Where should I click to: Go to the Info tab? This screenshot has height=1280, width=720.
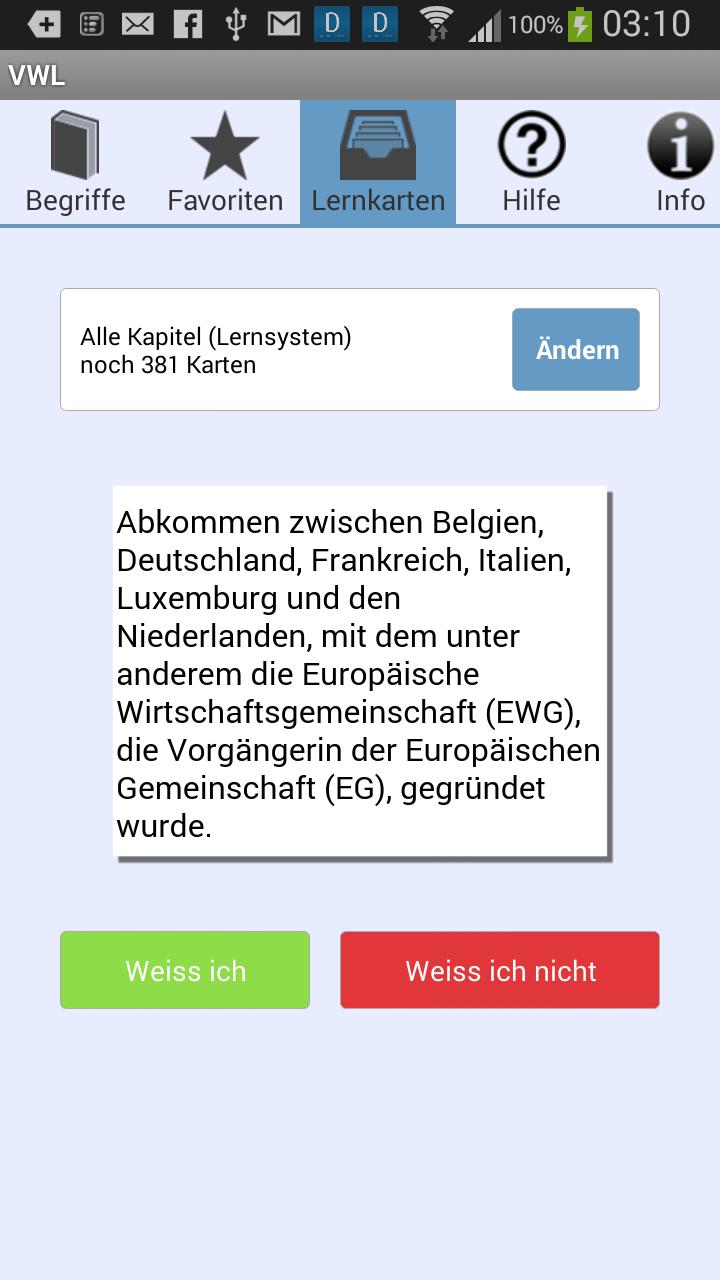[680, 163]
